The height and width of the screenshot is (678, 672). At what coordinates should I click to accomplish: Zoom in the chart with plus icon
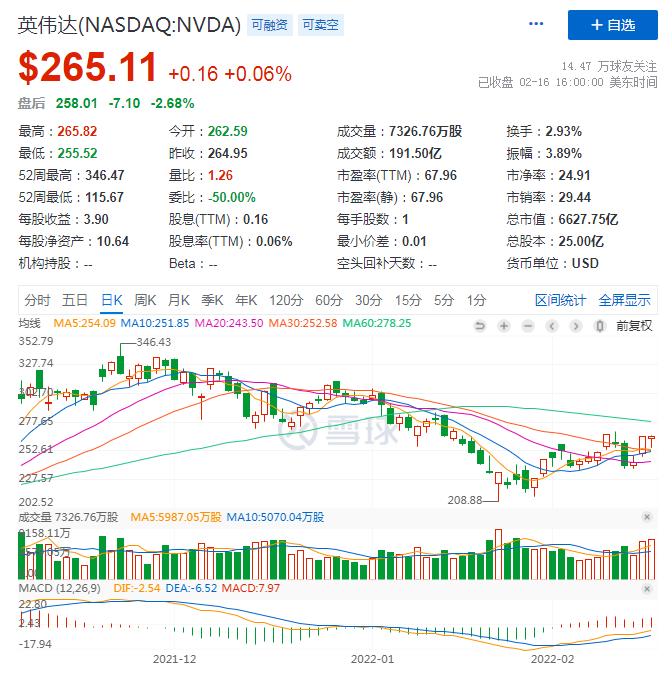[504, 325]
